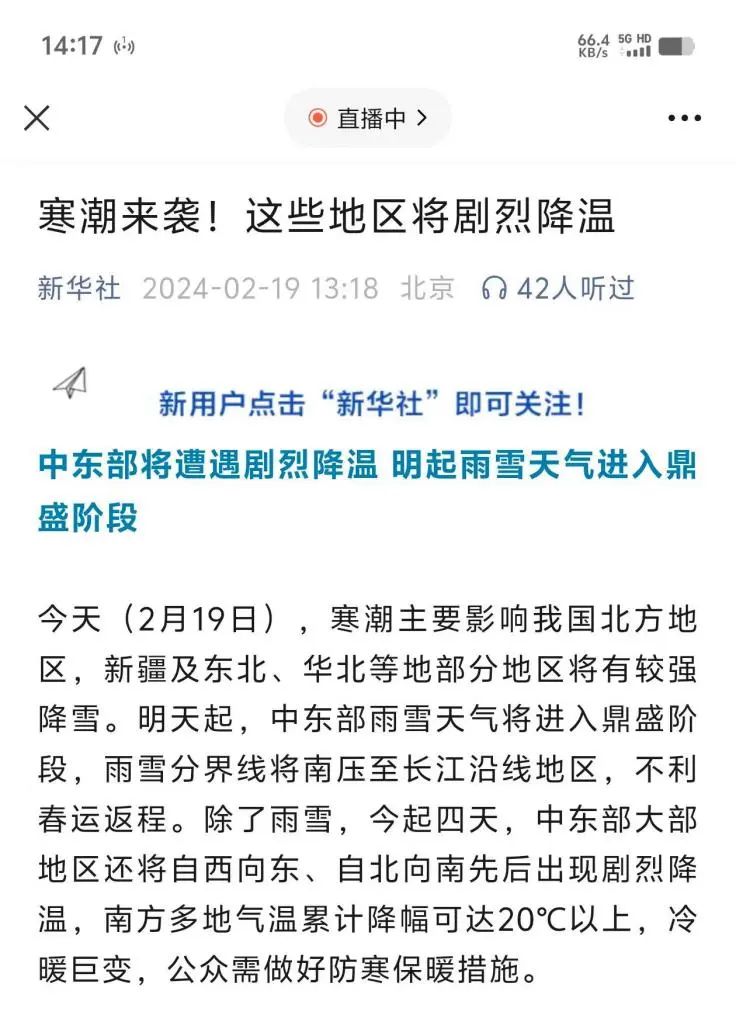Close the article page
Screen dimensions: 736x1029
pyautogui.click(x=37, y=118)
